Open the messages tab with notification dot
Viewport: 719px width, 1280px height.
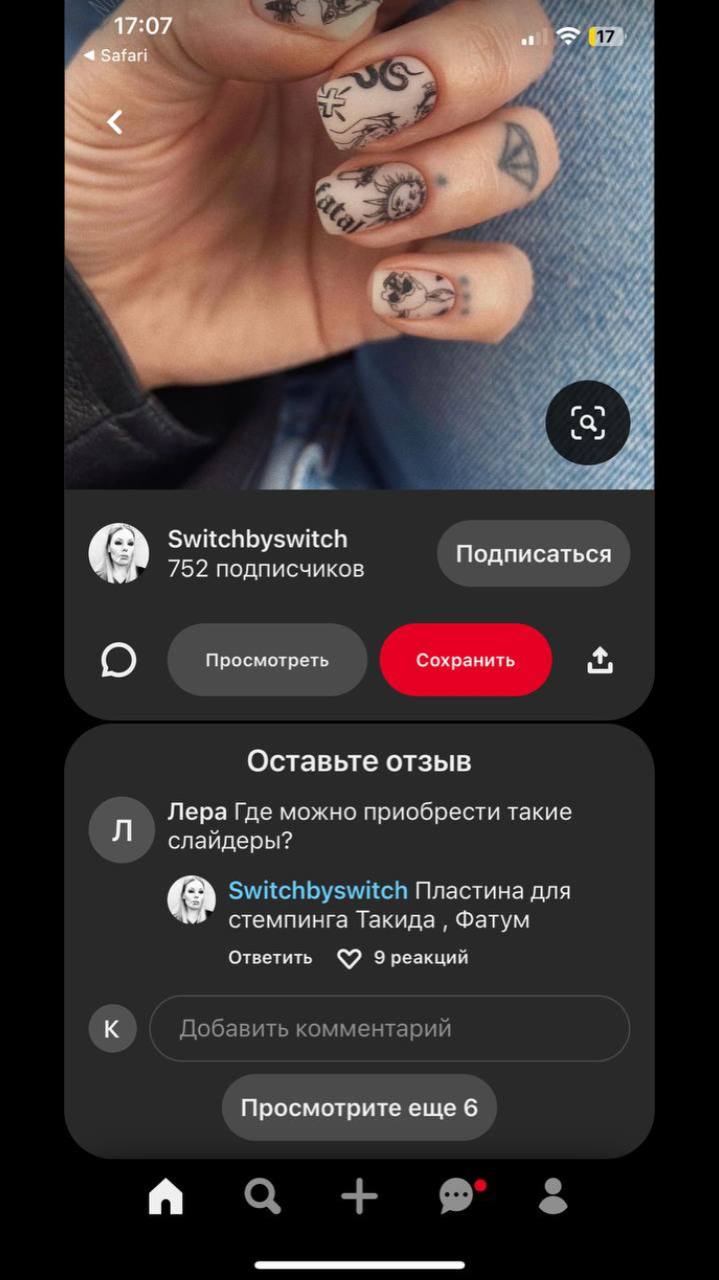(458, 1195)
